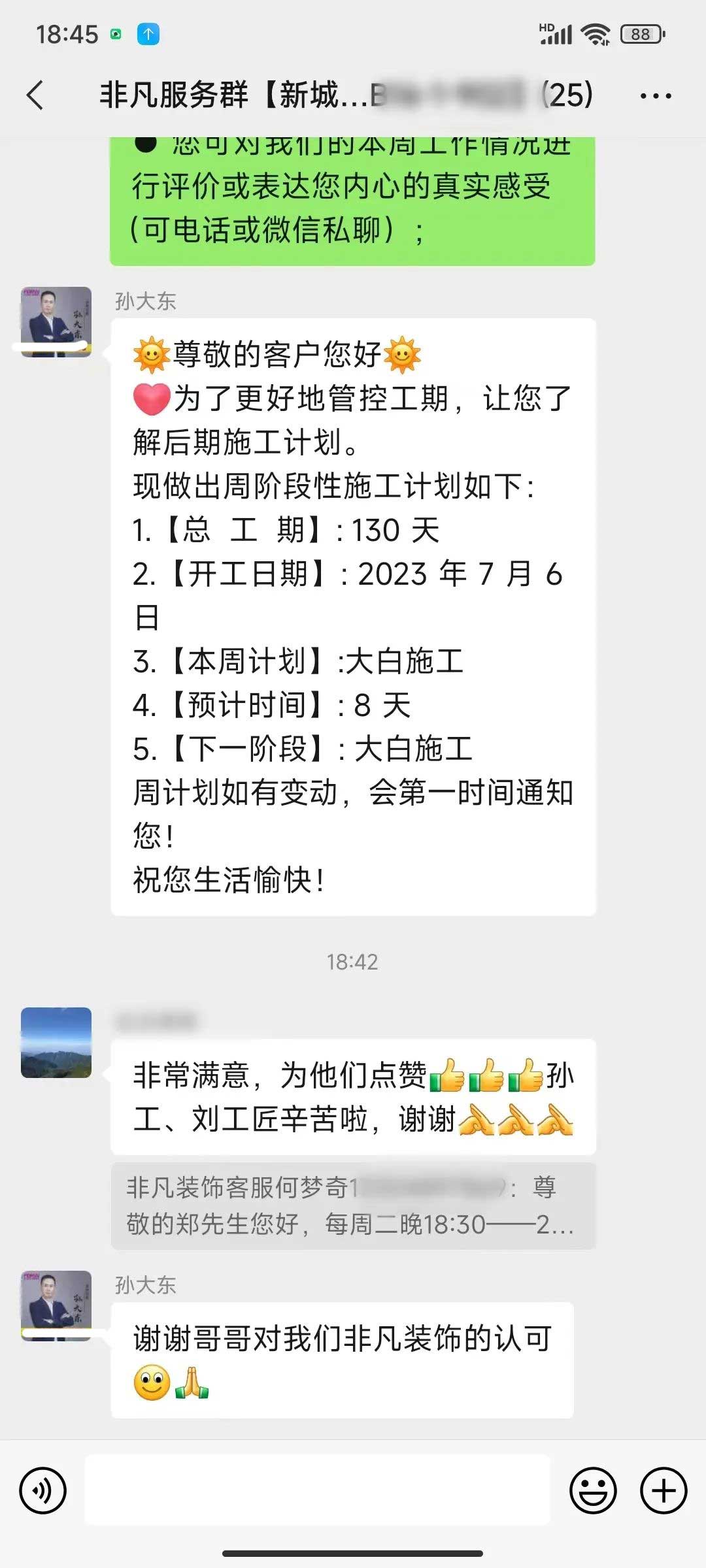Open 孙大东's avatar beside the thank-you message
The height and width of the screenshot is (1568, 706).
click(56, 1305)
